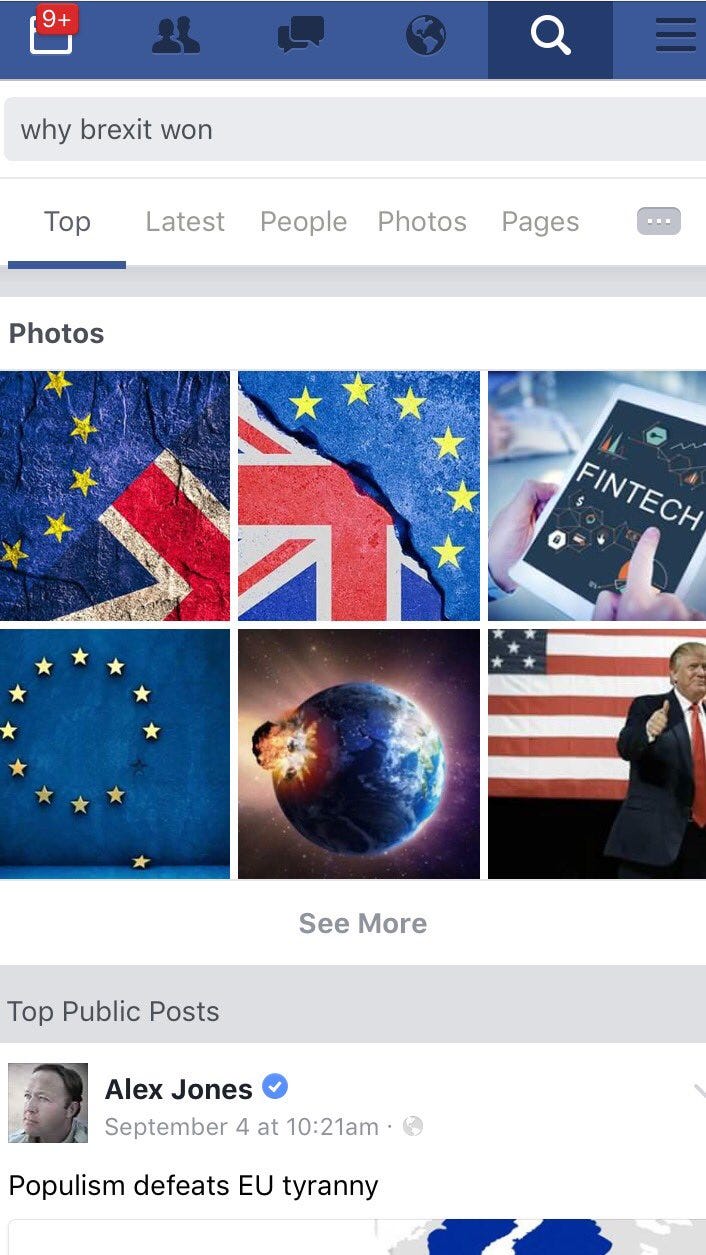
Task: Open the burning Earth photo
Action: coord(359,753)
